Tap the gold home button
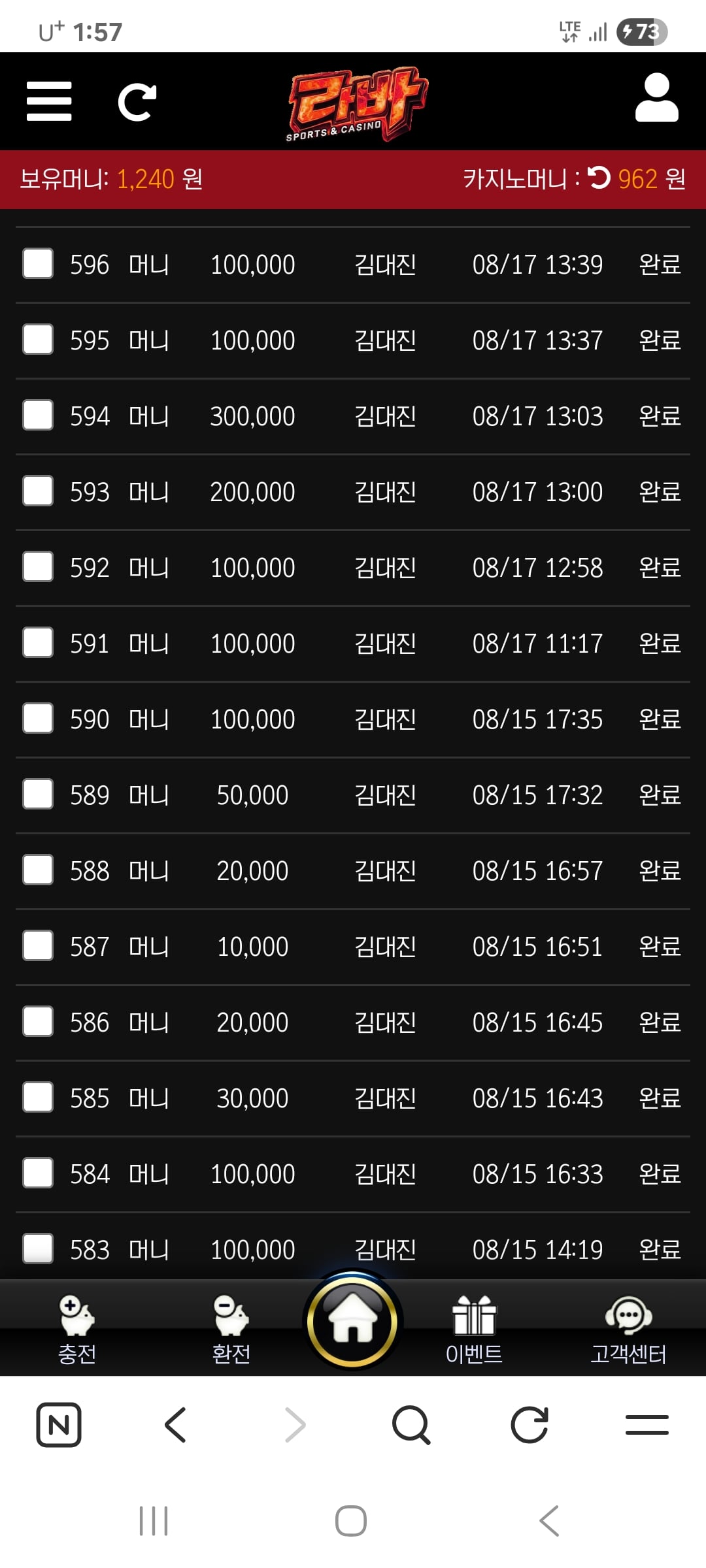This screenshot has width=706, height=1568. (x=353, y=1321)
